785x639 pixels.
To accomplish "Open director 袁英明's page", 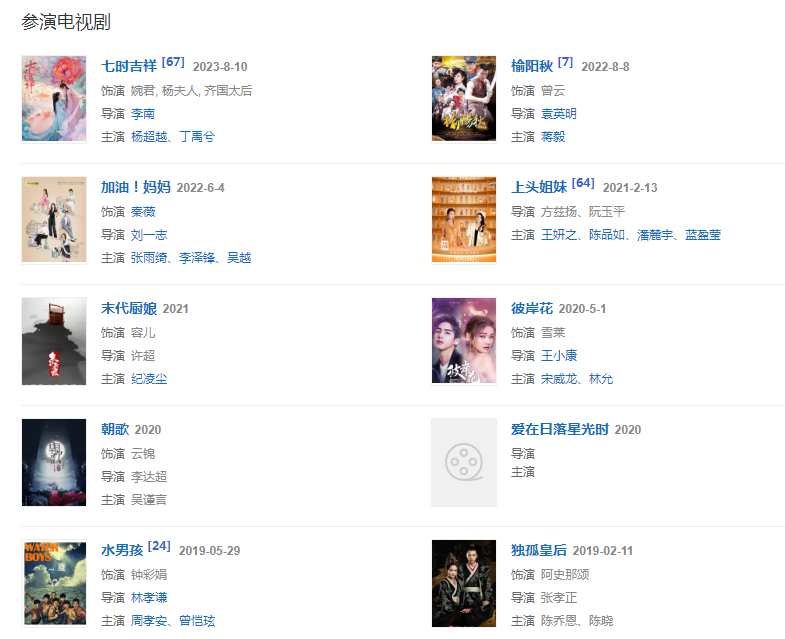I will coord(559,113).
